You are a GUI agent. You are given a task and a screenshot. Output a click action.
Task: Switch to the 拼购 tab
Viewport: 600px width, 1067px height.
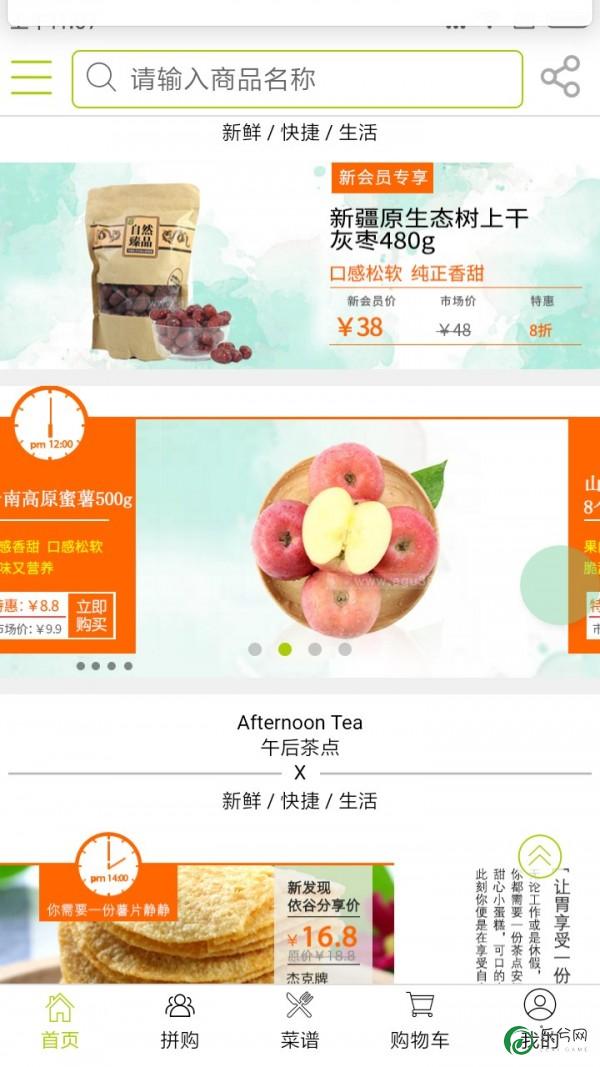click(x=180, y=1022)
